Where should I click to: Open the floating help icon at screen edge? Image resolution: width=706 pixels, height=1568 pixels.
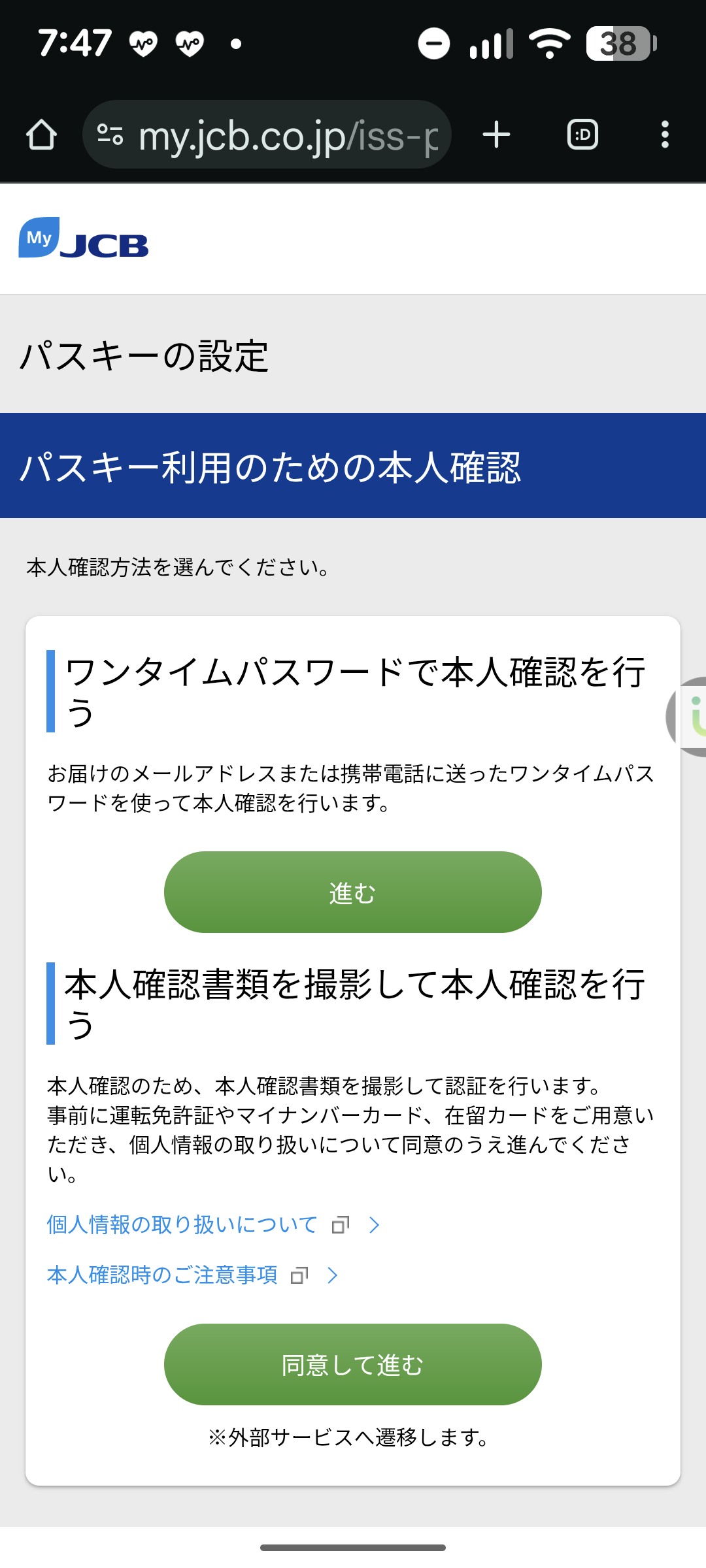pos(690,717)
